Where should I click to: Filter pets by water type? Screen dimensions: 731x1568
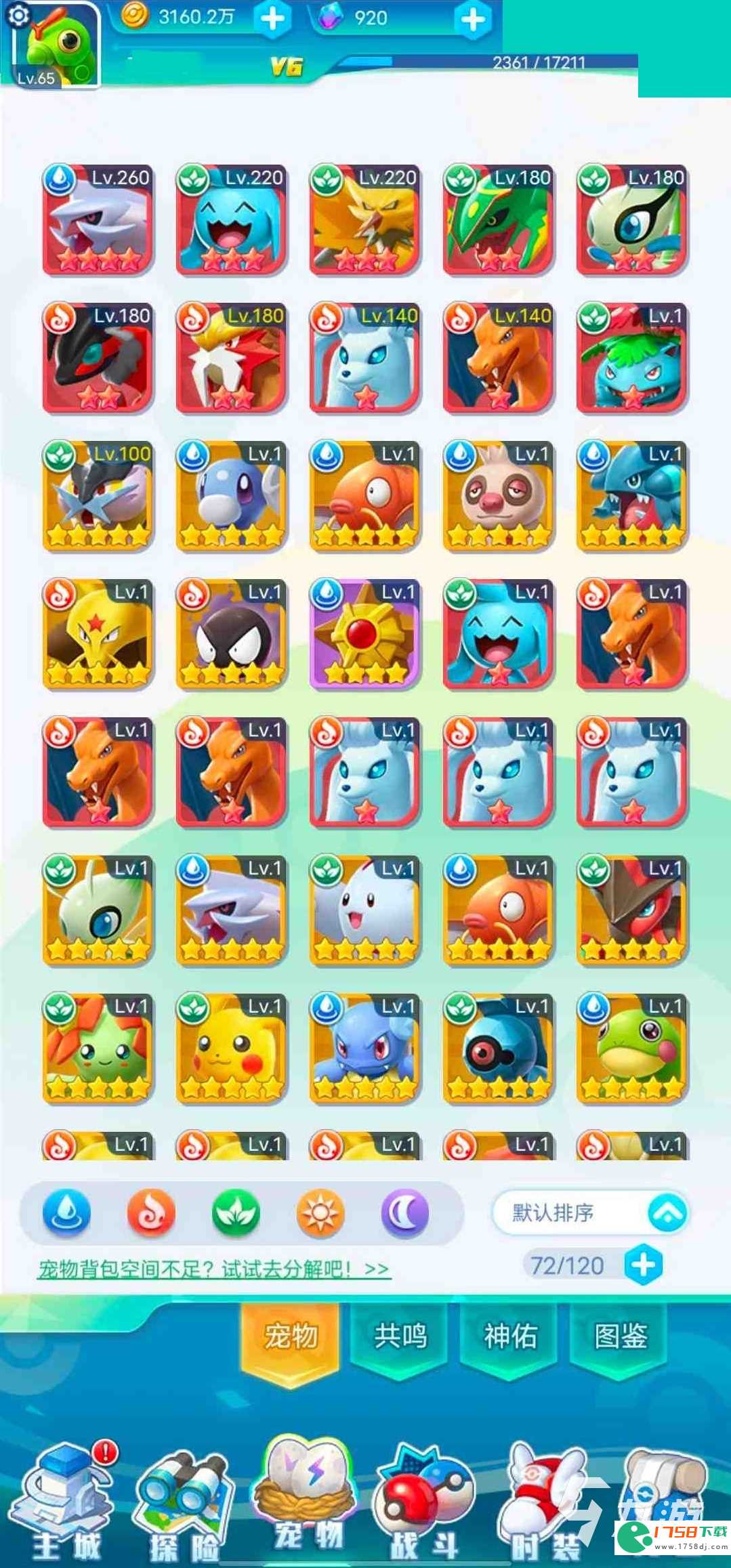click(x=66, y=1212)
